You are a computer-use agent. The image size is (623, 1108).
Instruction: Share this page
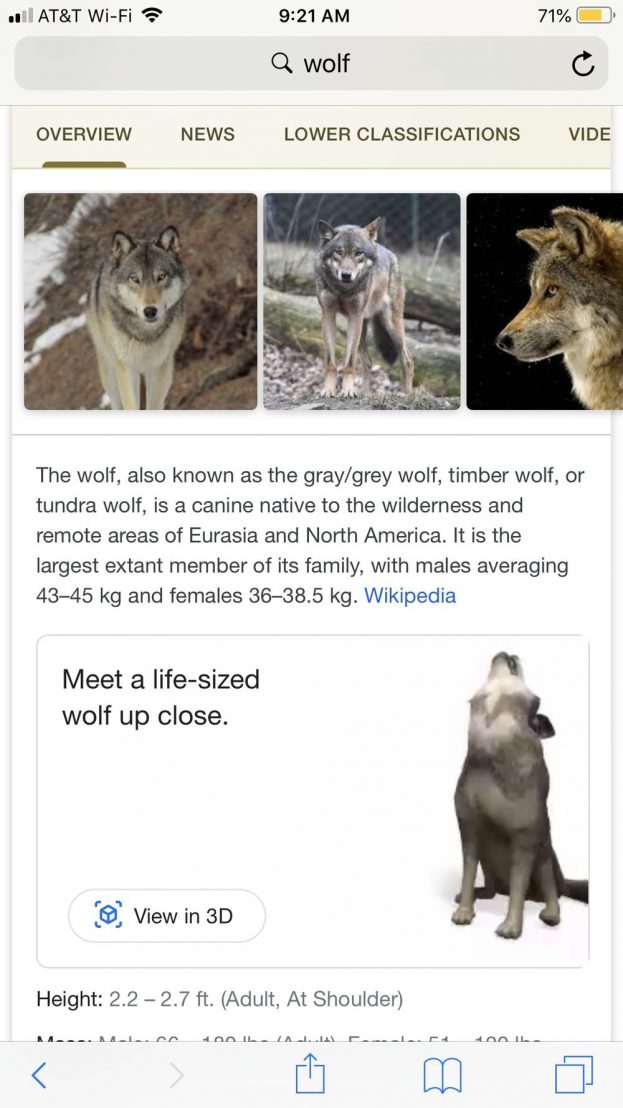(311, 1075)
